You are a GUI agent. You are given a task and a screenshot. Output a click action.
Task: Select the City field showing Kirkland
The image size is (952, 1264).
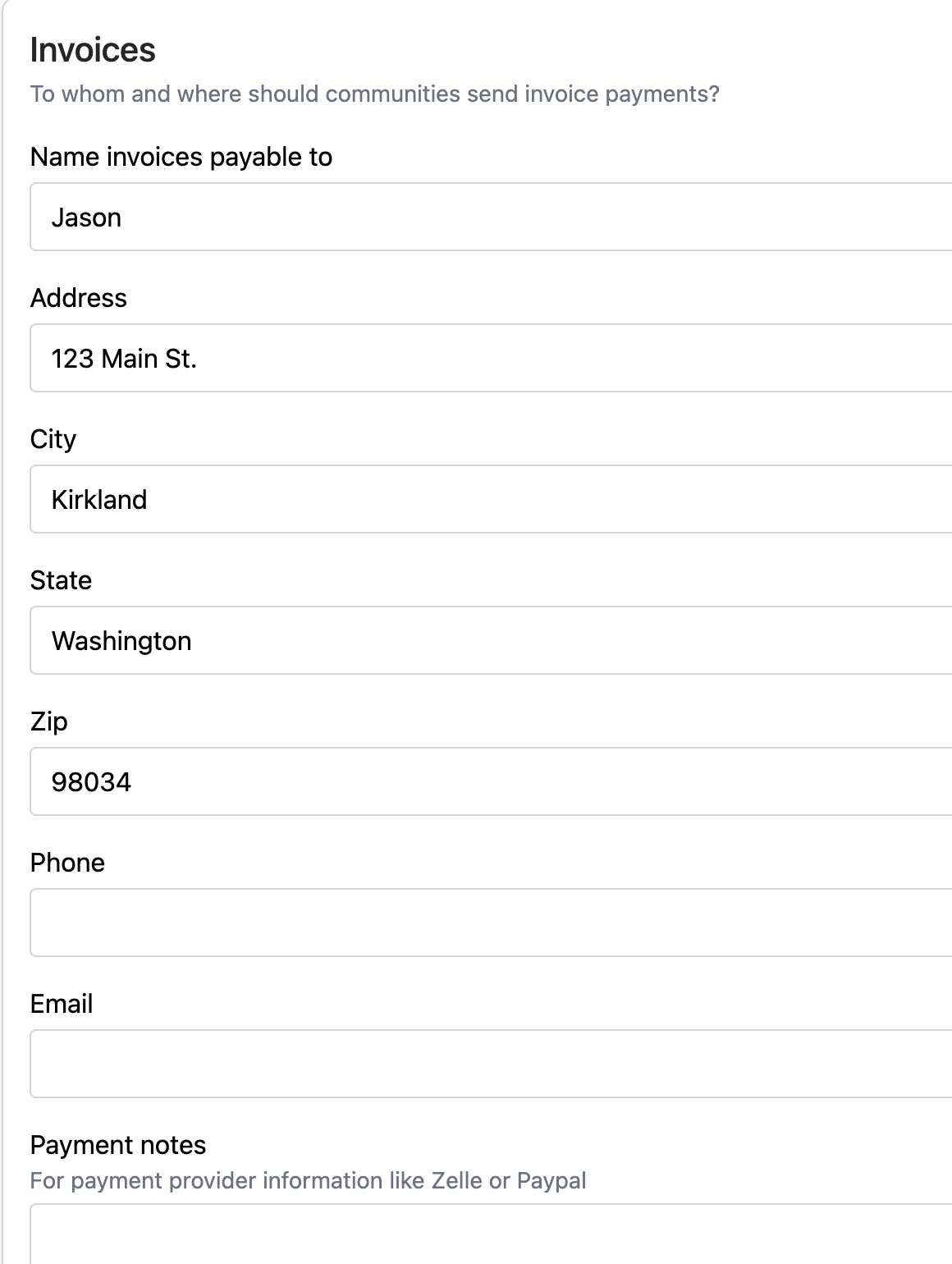tap(491, 500)
